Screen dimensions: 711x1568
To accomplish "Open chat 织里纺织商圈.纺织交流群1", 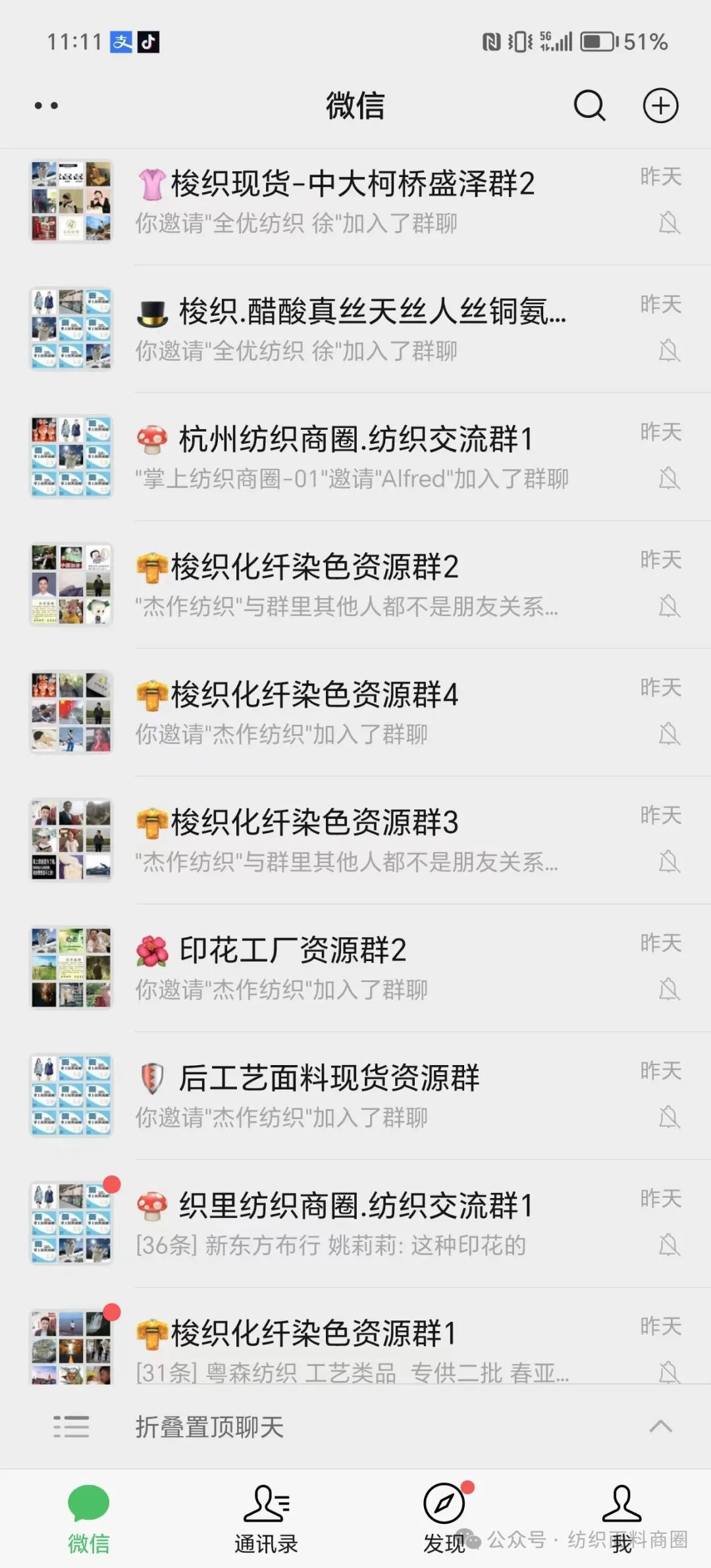I will tap(355, 1223).
